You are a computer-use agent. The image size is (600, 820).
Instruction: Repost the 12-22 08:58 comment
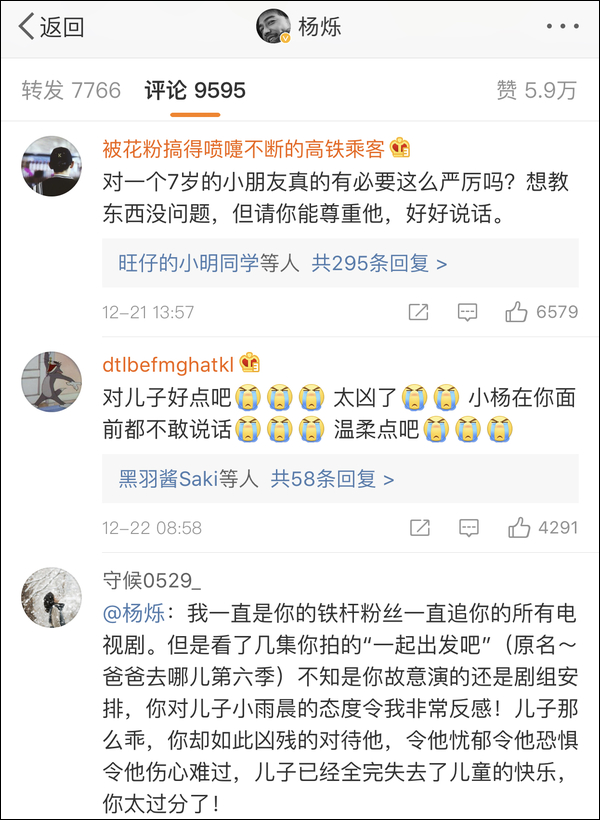pyautogui.click(x=420, y=528)
